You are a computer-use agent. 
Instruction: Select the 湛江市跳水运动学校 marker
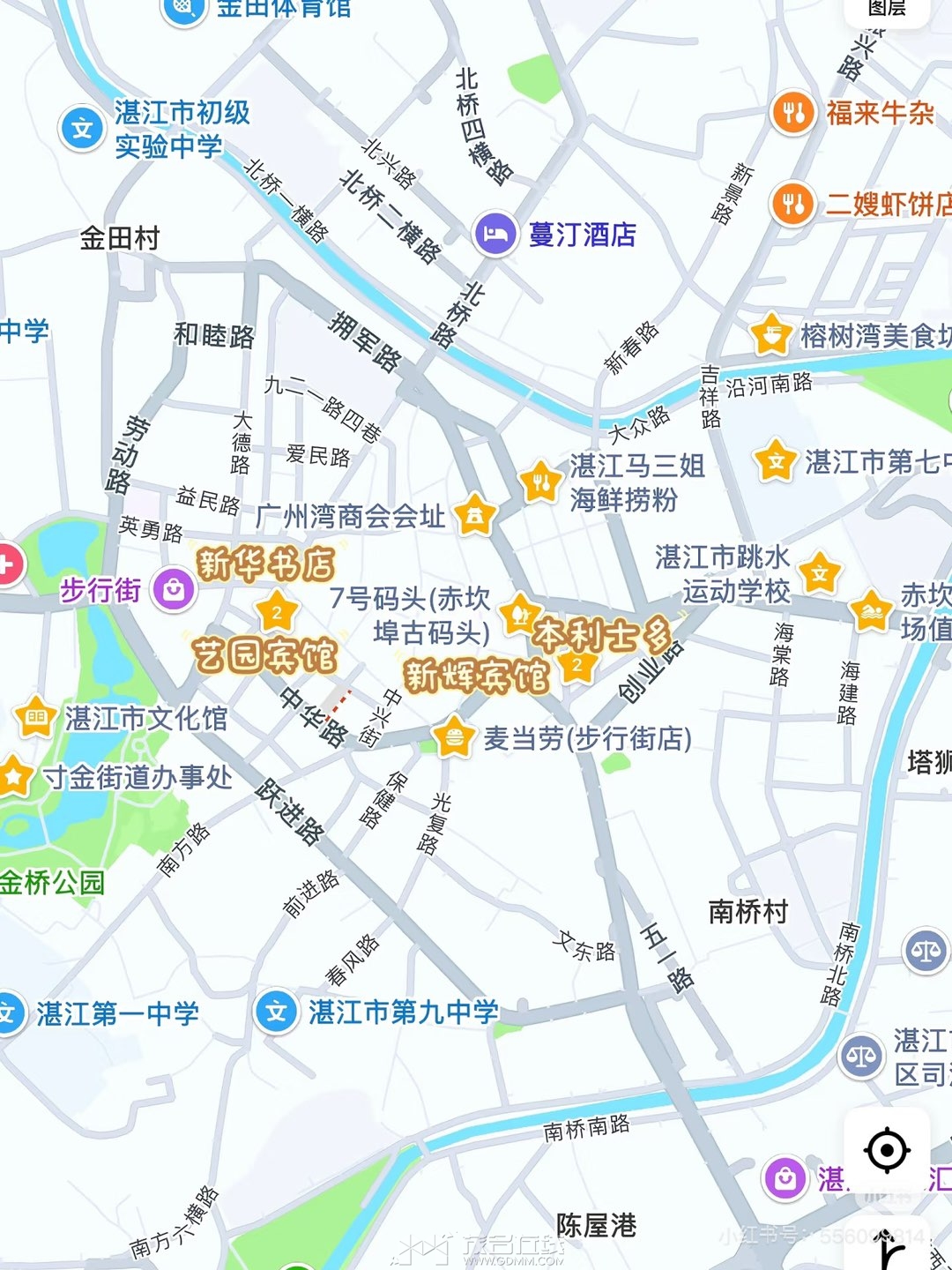(819, 573)
